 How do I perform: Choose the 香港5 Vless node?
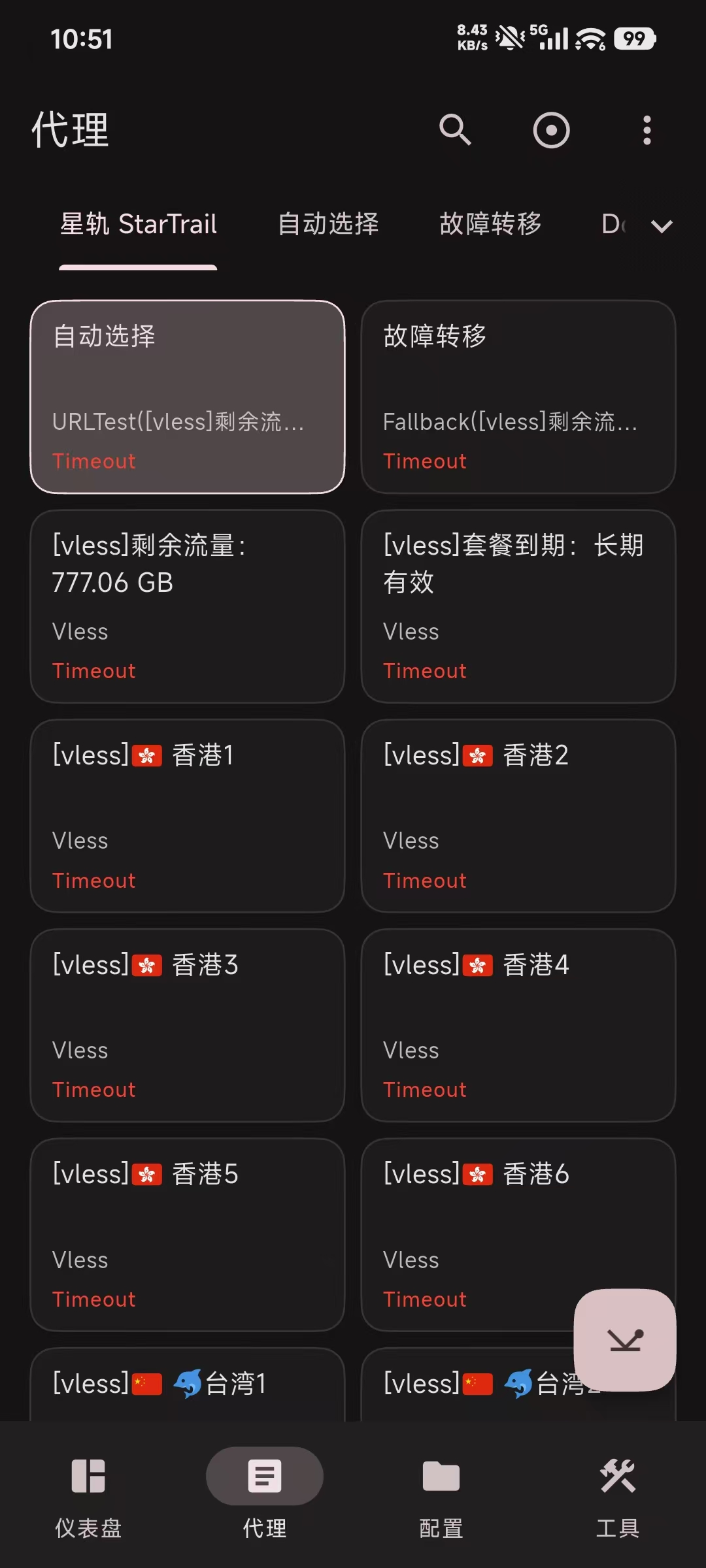click(188, 1234)
